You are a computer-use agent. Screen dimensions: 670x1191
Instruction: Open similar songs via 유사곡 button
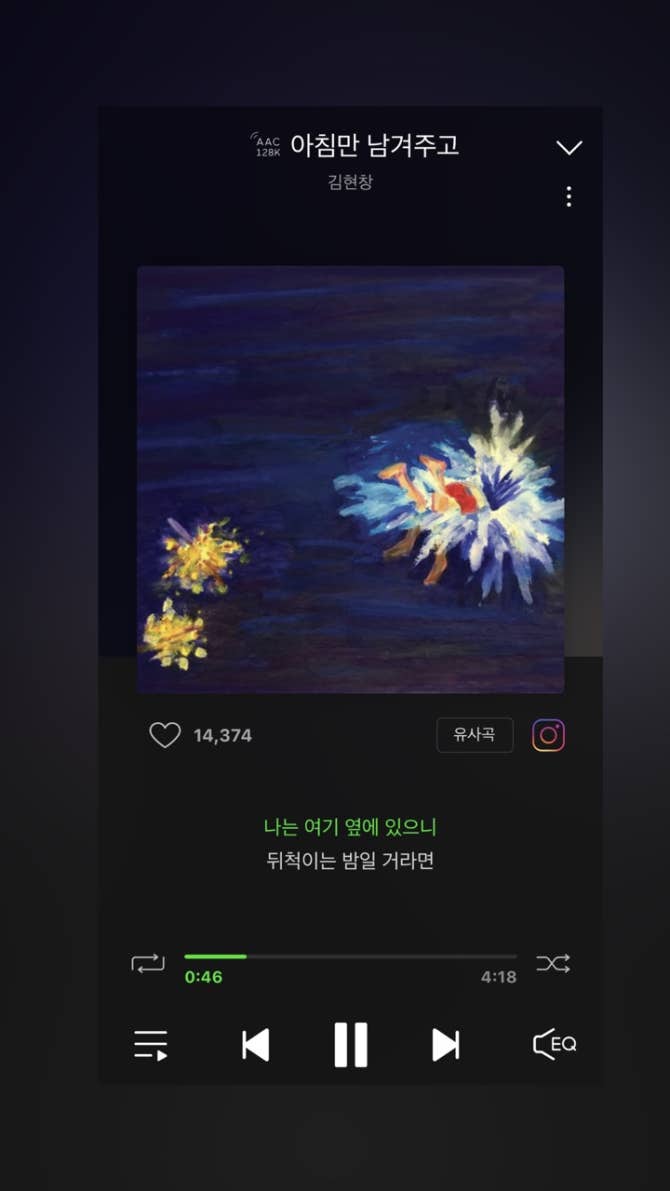click(x=474, y=735)
